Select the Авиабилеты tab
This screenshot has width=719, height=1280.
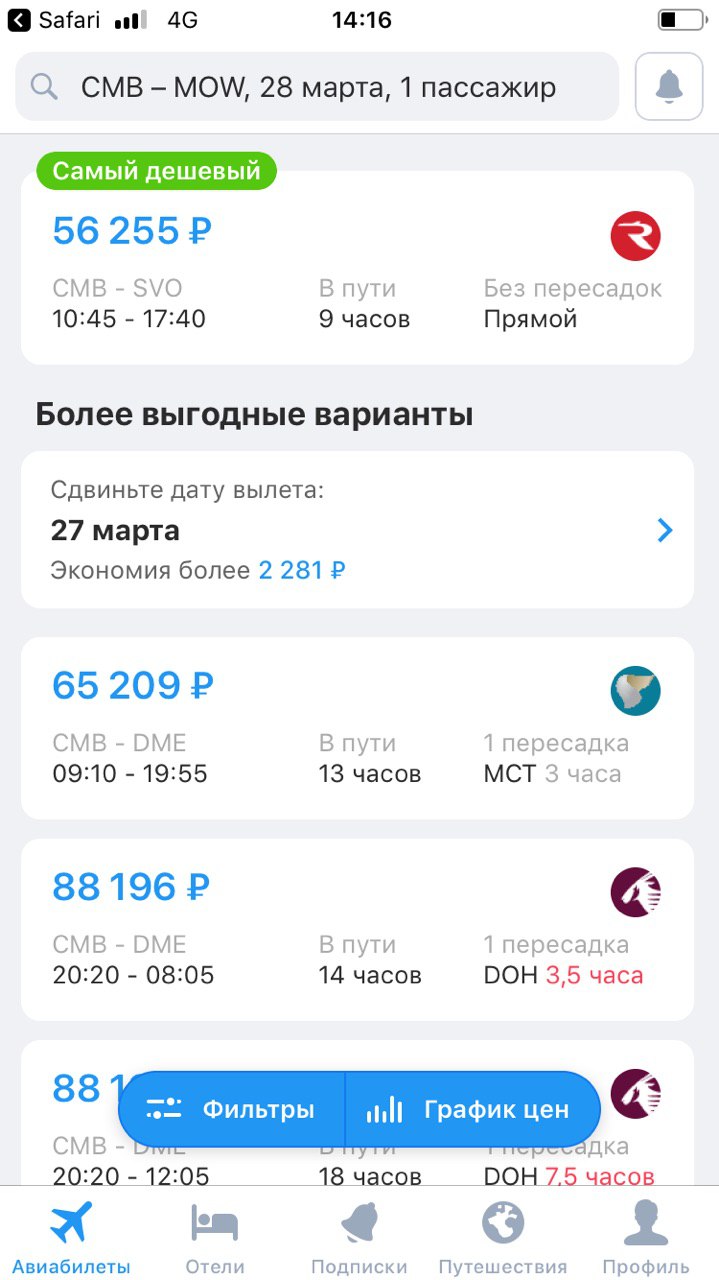coord(71,1237)
